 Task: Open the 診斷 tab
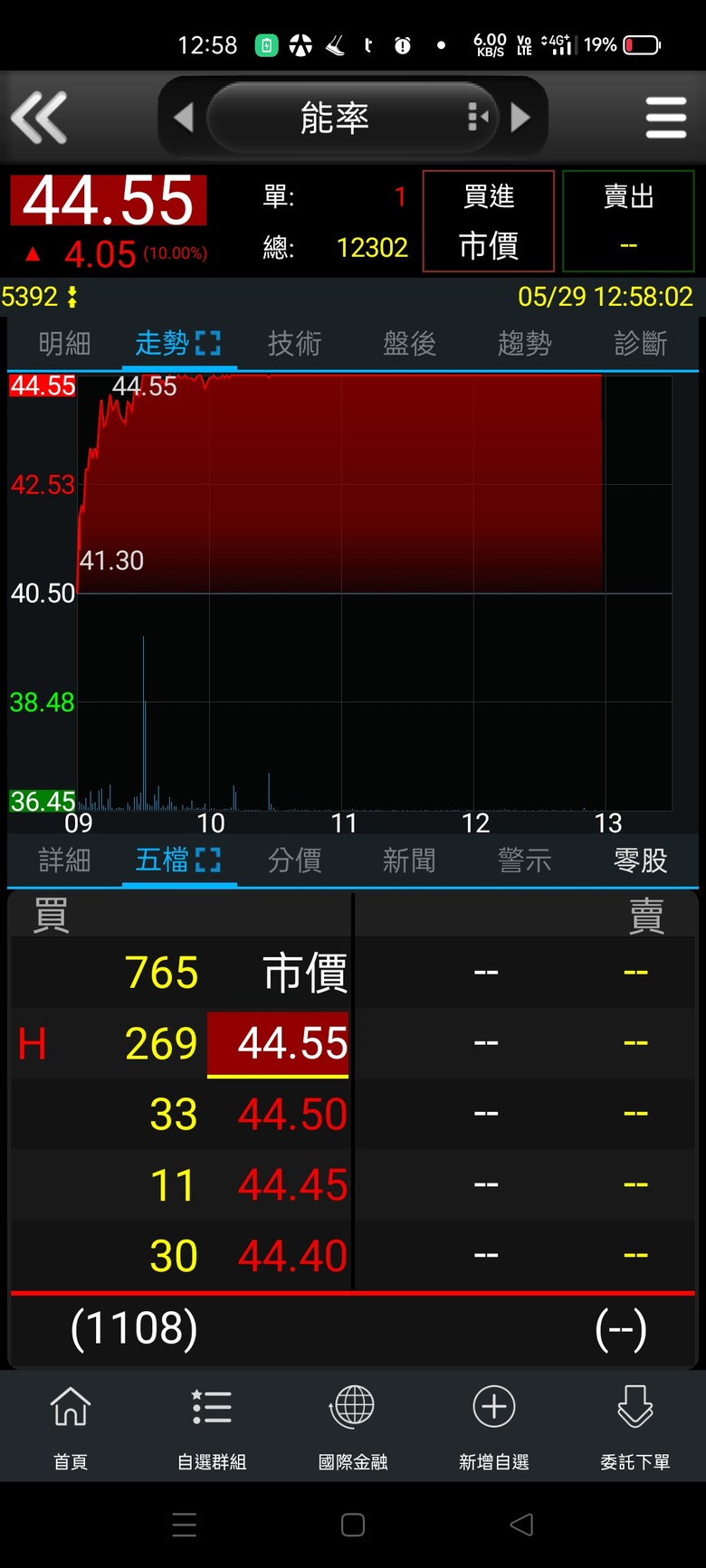(x=640, y=344)
